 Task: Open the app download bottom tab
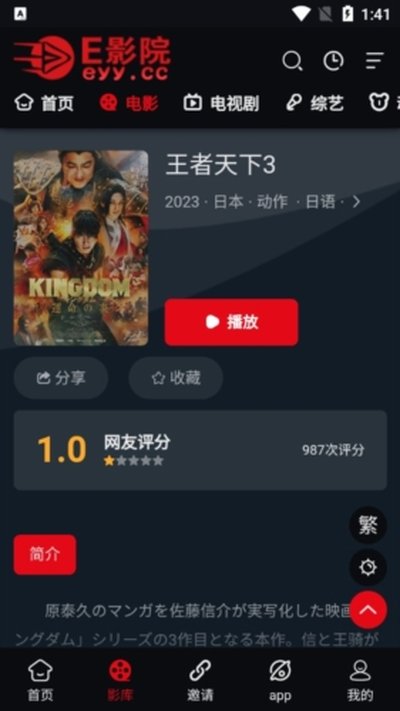pyautogui.click(x=280, y=680)
